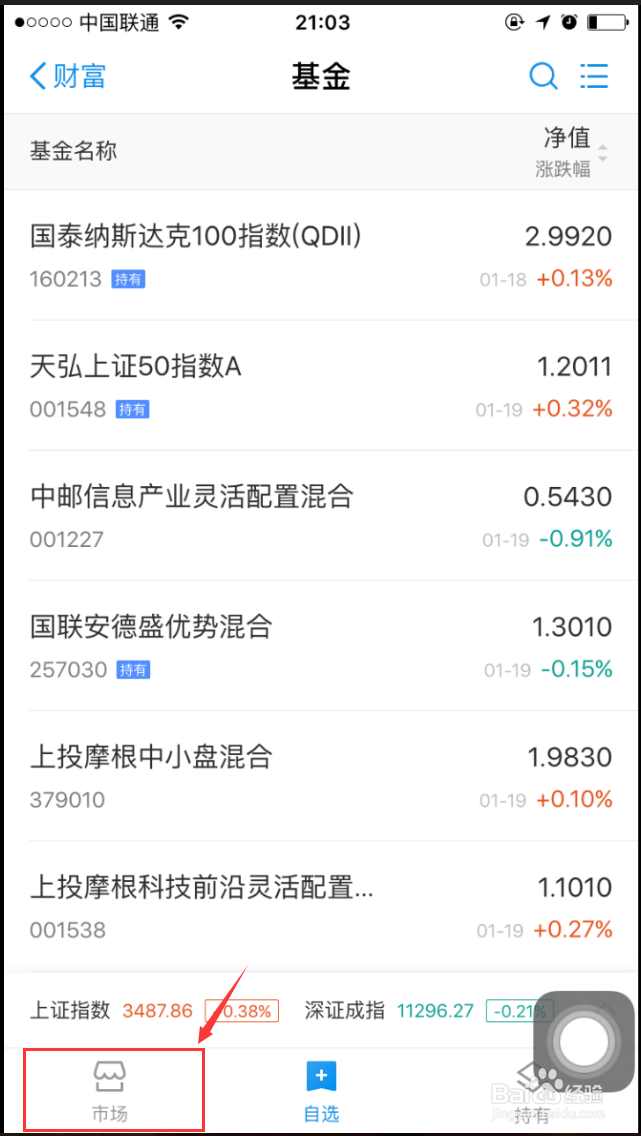Switch to the 自选 tab
This screenshot has width=641, height=1136.
321,1090
